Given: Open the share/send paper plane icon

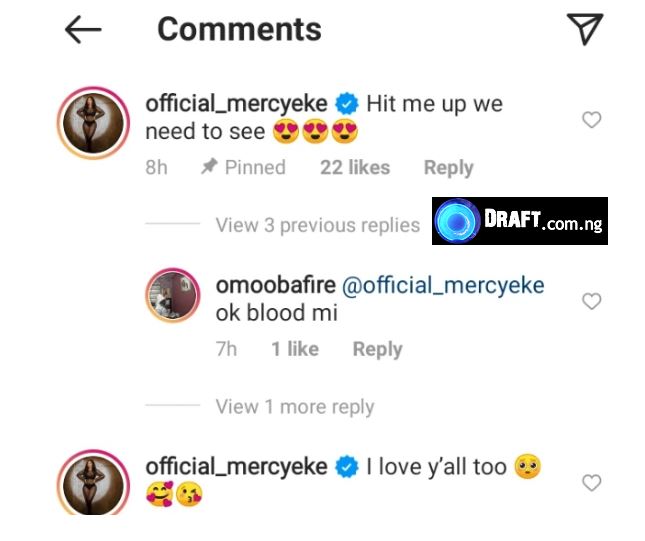Looking at the screenshot, I should [585, 30].
